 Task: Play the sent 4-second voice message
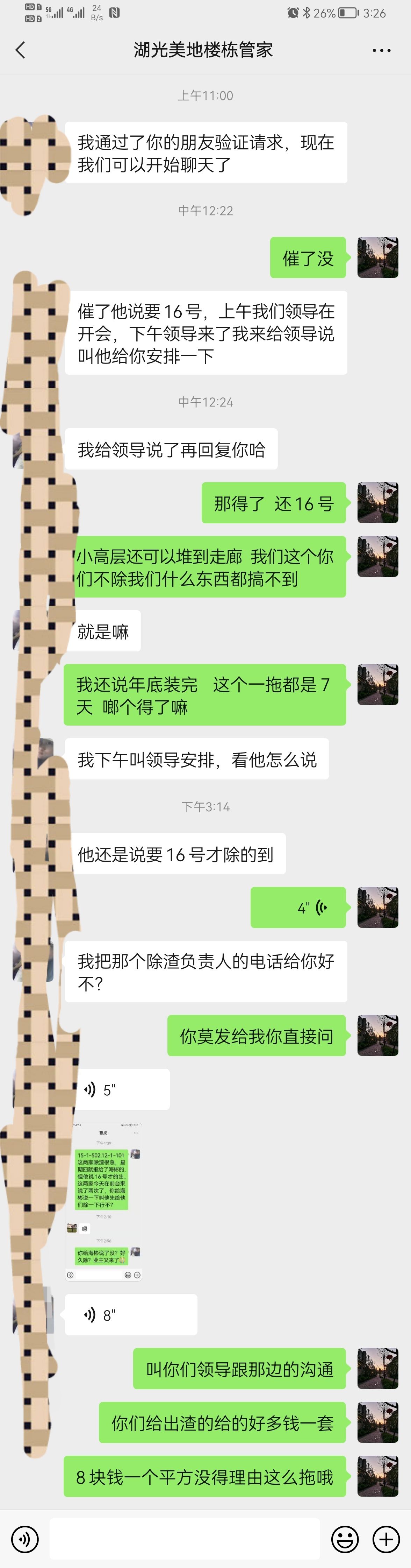click(298, 907)
